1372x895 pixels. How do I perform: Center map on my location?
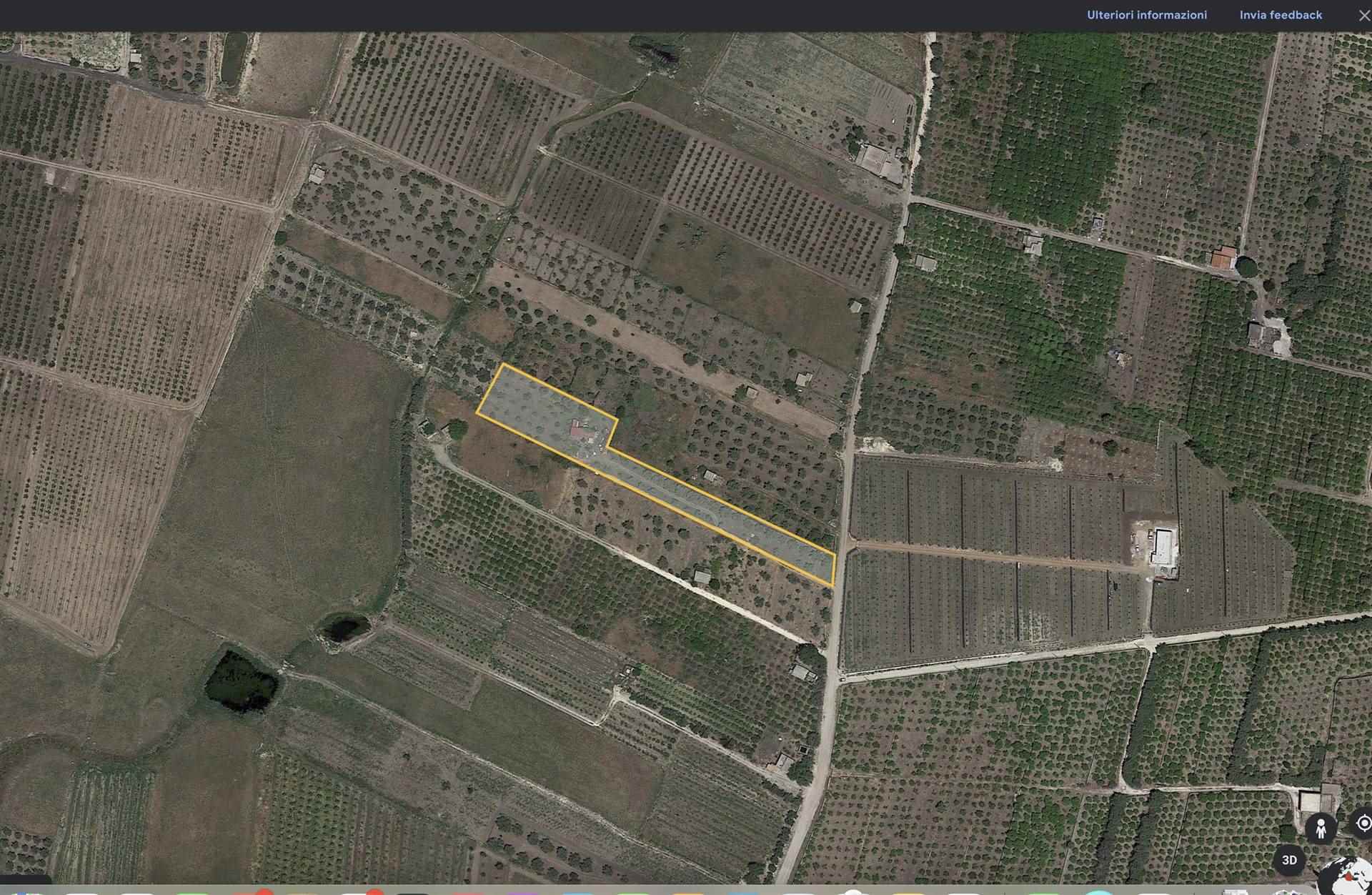pos(1363,823)
